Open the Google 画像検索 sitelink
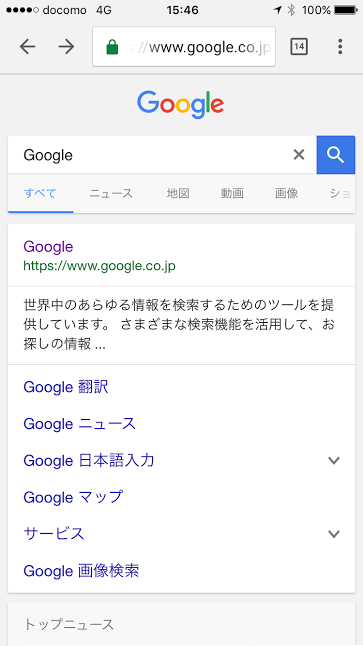 click(81, 571)
